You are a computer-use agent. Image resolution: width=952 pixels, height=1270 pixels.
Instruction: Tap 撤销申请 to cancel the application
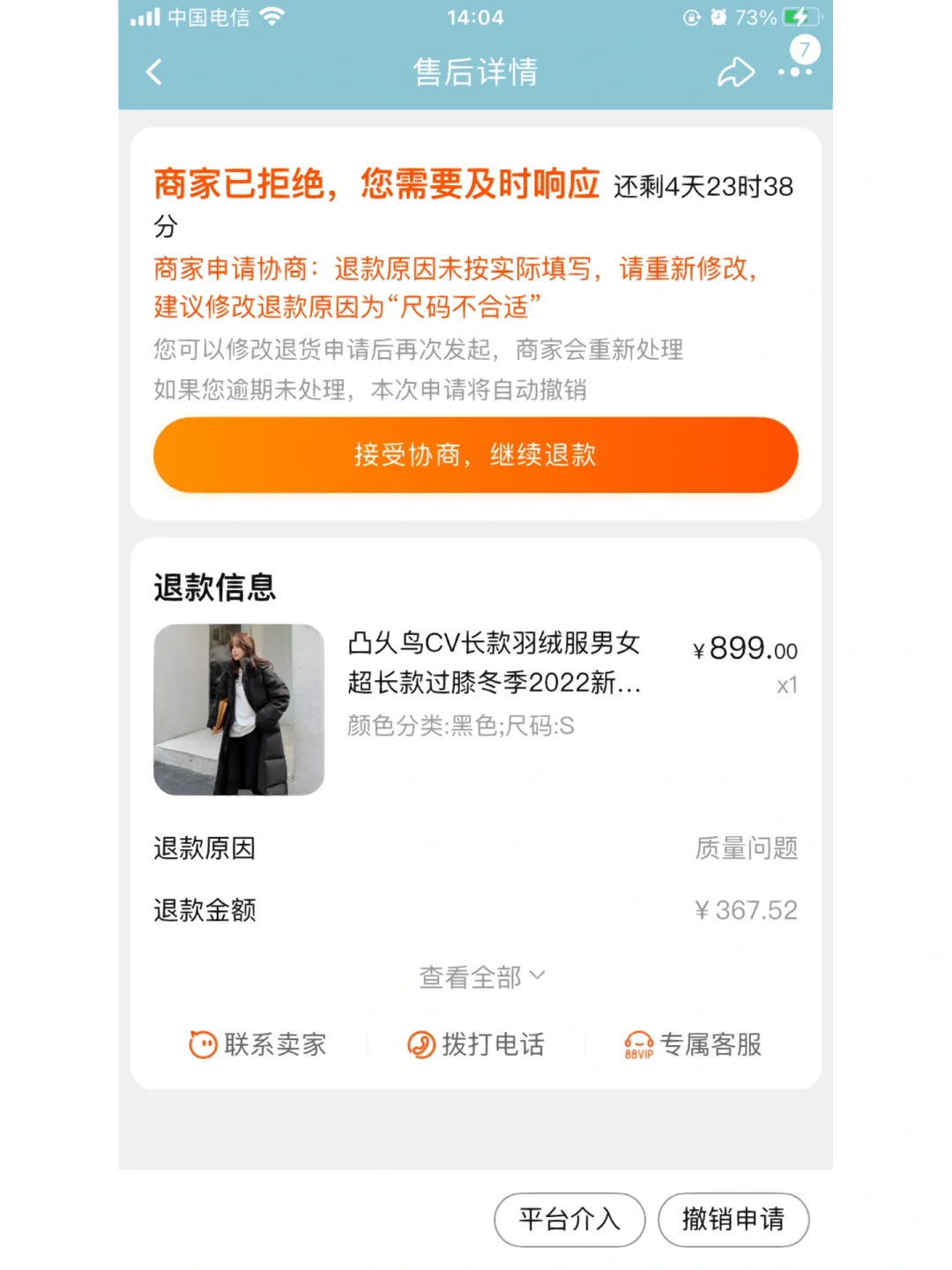734,1220
